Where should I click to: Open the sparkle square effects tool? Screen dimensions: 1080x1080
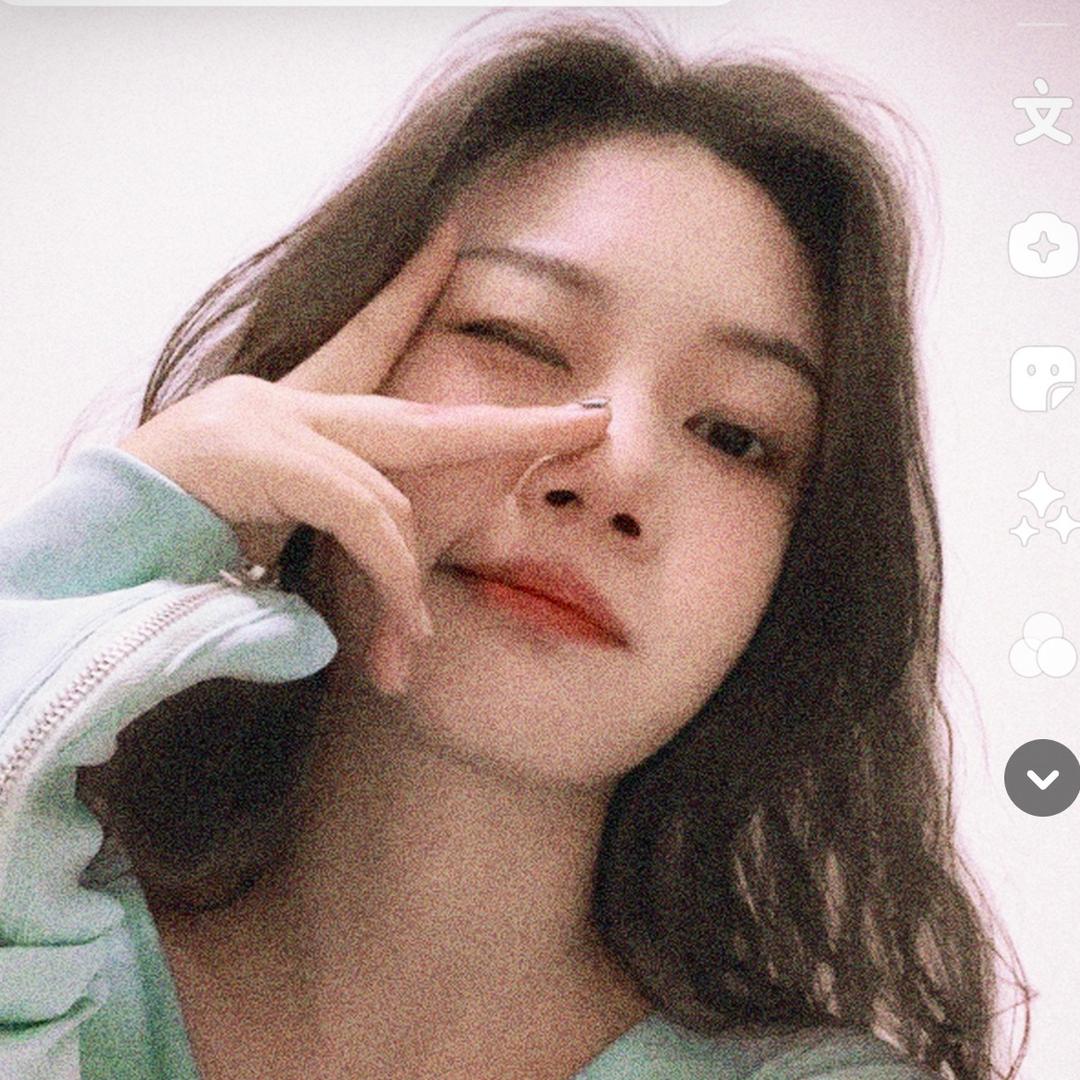pyautogui.click(x=1043, y=245)
